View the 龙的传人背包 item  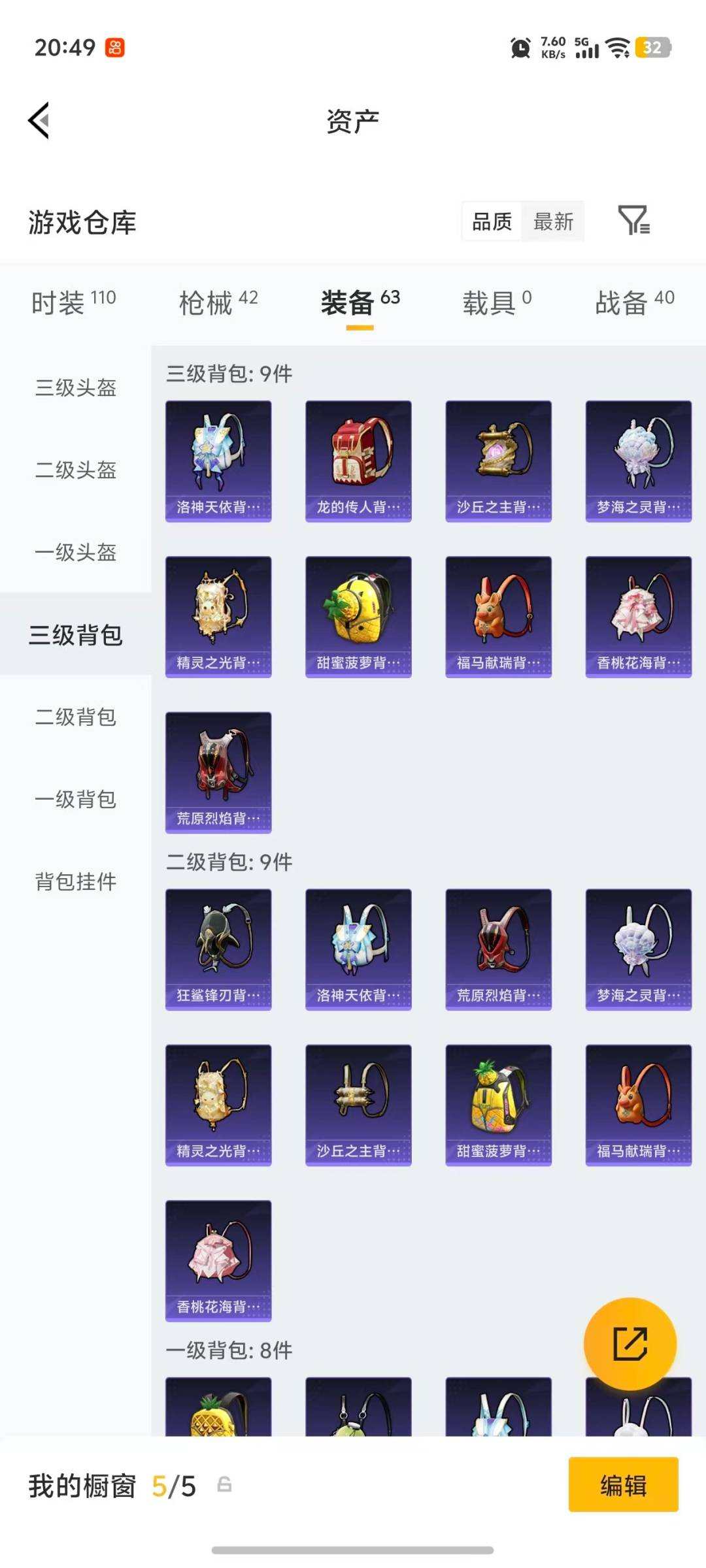(358, 461)
